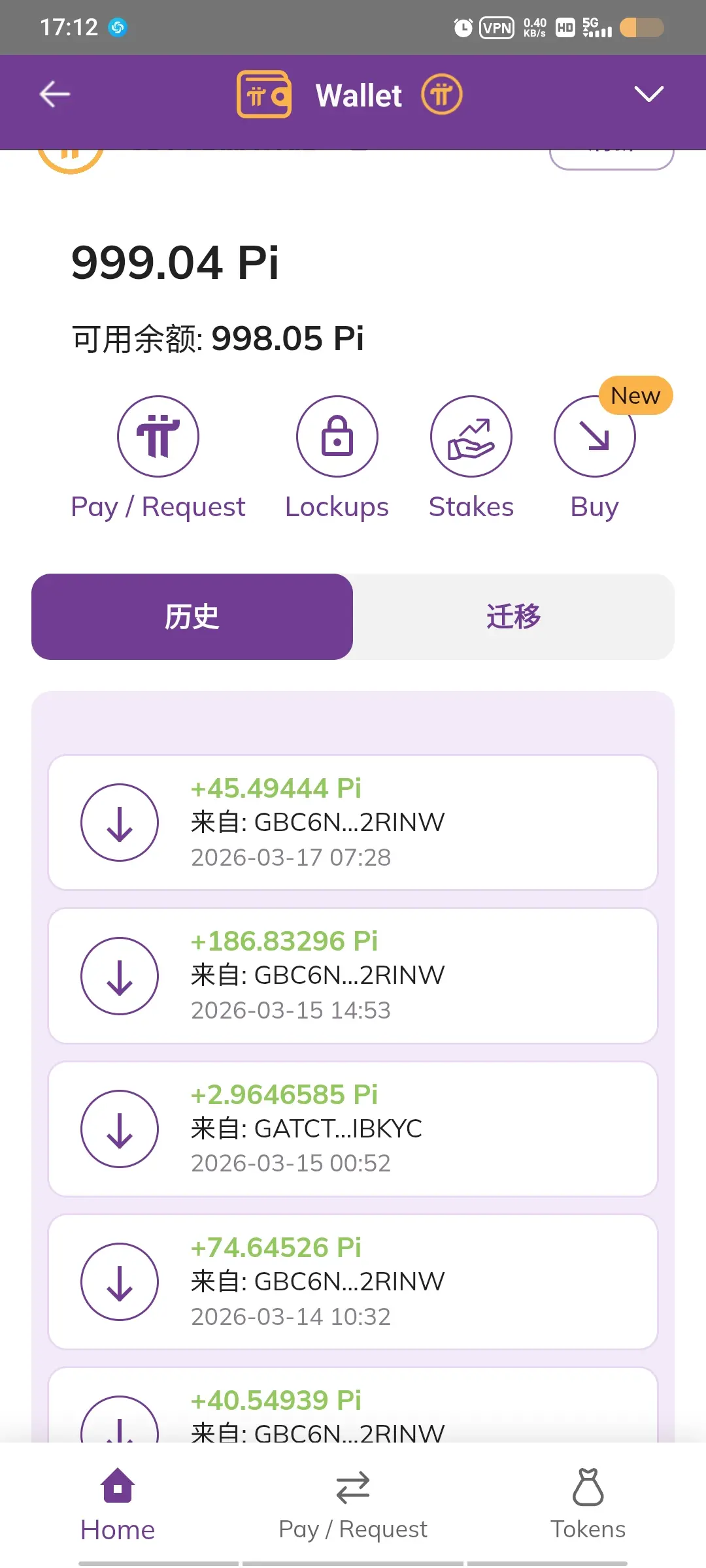The image size is (706, 1568).
Task: Open the +45.49444 Pi transaction
Action: click(x=353, y=823)
